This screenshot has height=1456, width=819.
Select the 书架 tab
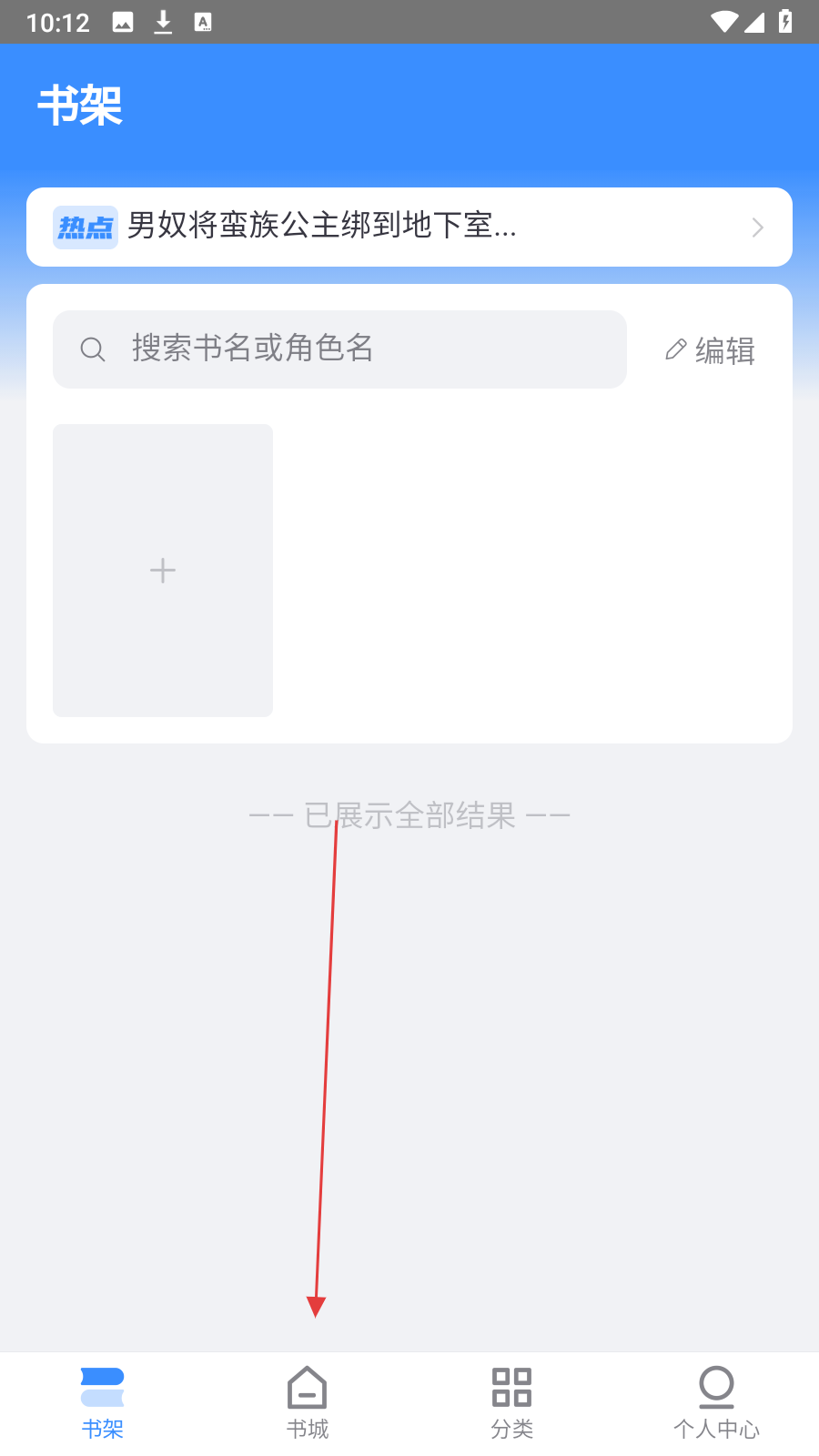[102, 1403]
